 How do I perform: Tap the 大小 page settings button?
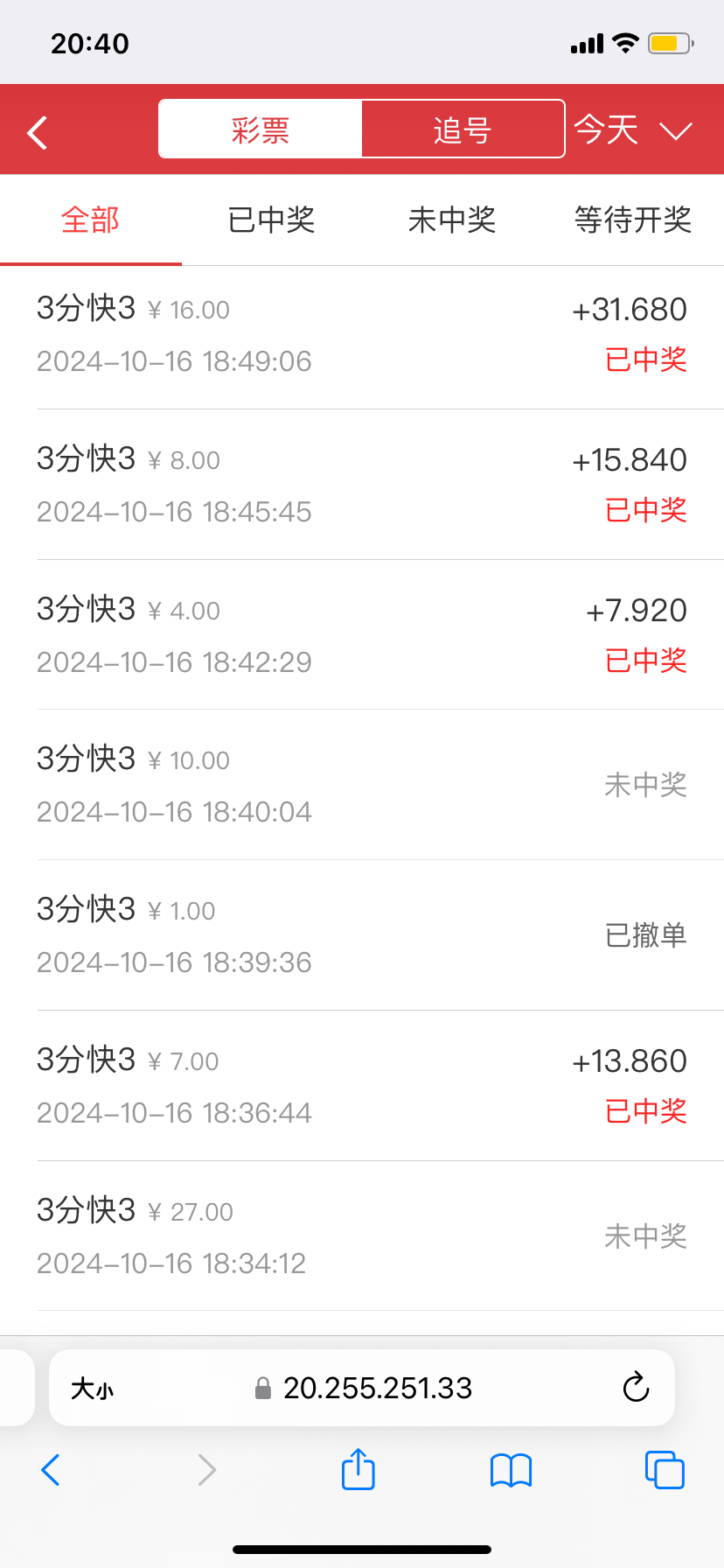tap(92, 1389)
